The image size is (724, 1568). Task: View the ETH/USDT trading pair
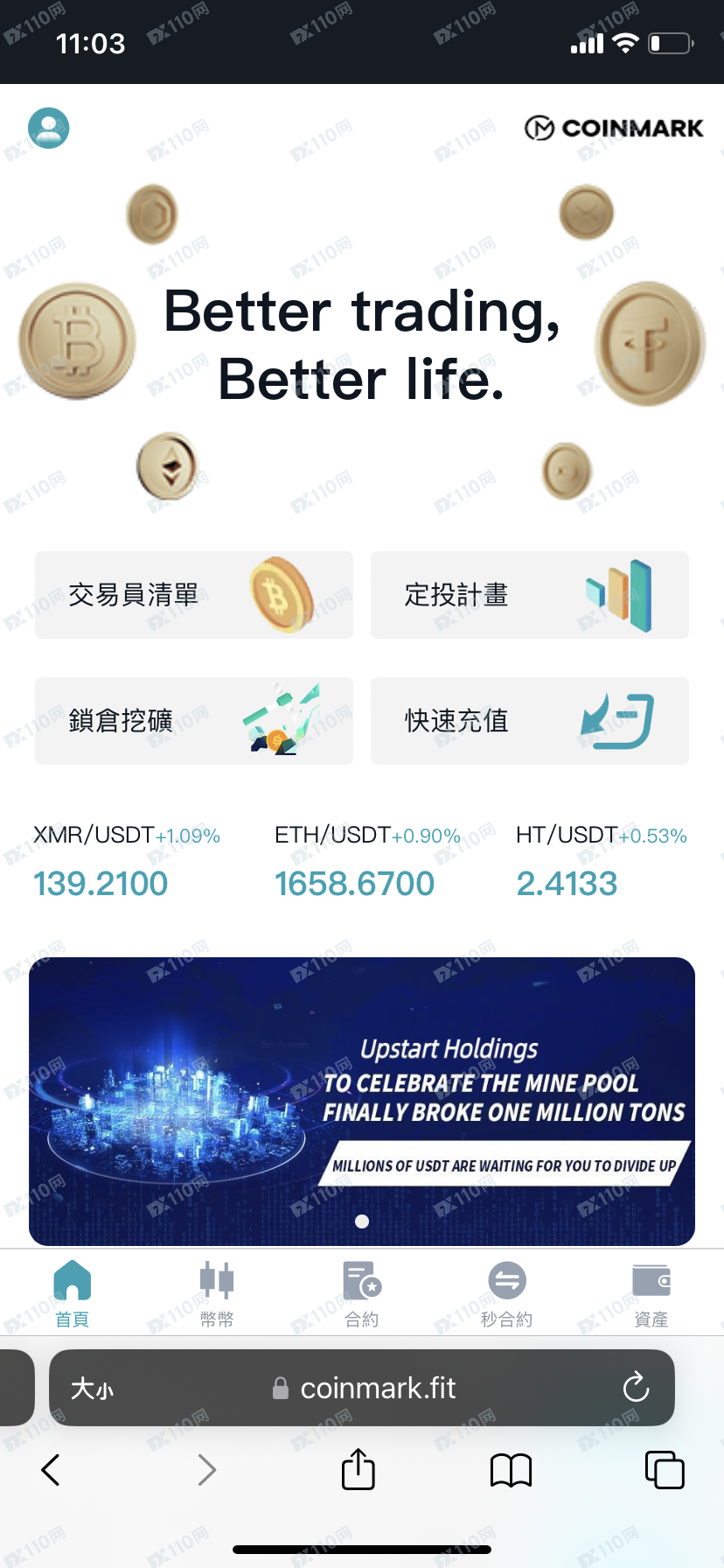pos(367,861)
